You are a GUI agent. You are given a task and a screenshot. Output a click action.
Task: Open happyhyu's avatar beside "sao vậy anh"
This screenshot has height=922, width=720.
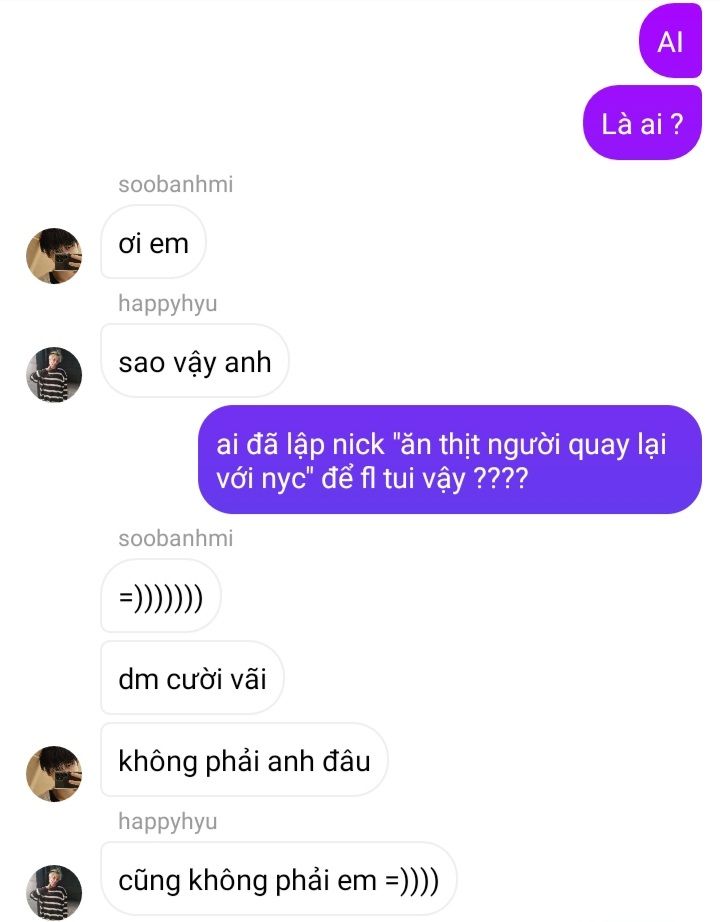click(53, 375)
